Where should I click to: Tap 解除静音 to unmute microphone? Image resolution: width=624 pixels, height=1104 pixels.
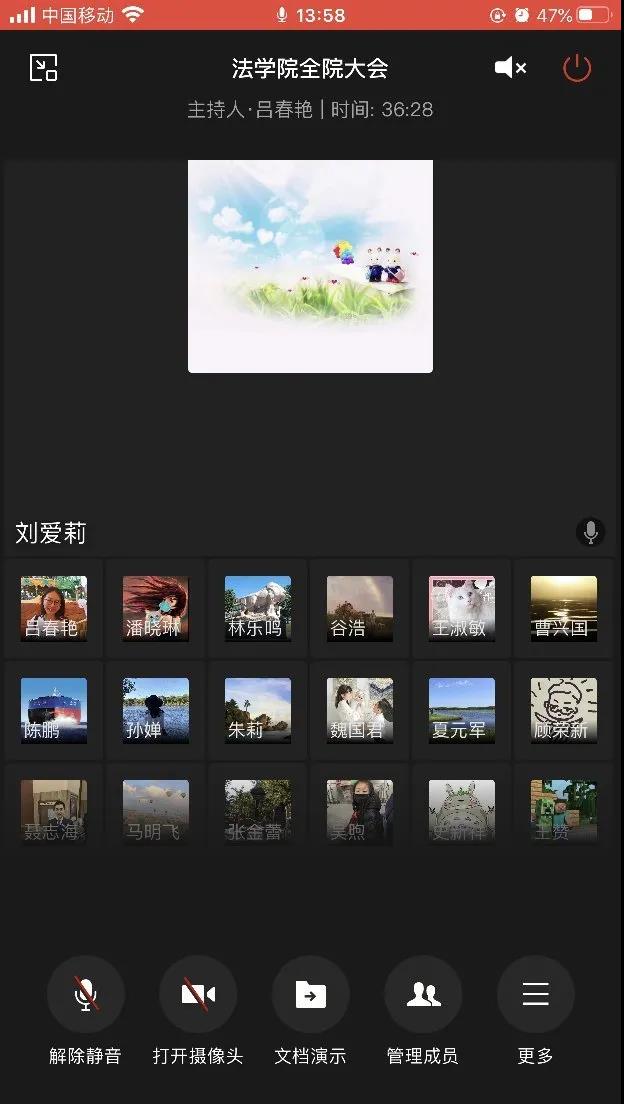(85, 995)
